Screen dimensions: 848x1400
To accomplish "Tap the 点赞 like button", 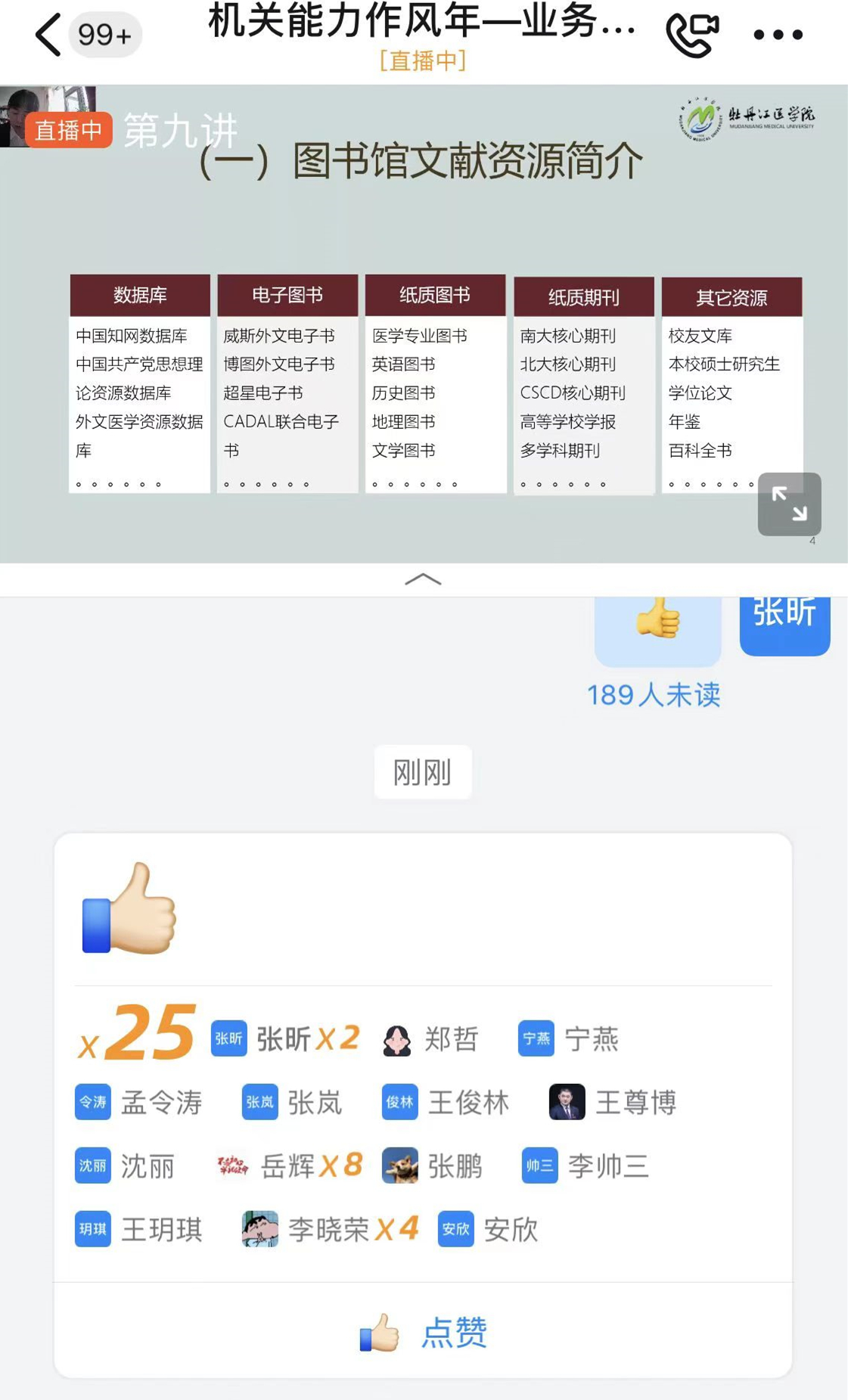I will tap(424, 1332).
